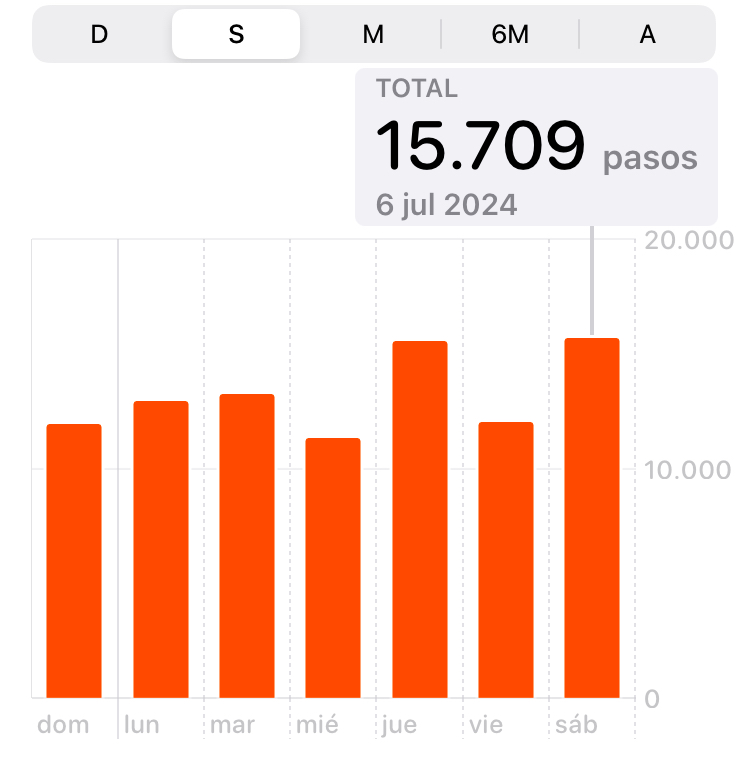Switch to the M monthly view
This screenshot has height=782, width=750.
pyautogui.click(x=373, y=34)
